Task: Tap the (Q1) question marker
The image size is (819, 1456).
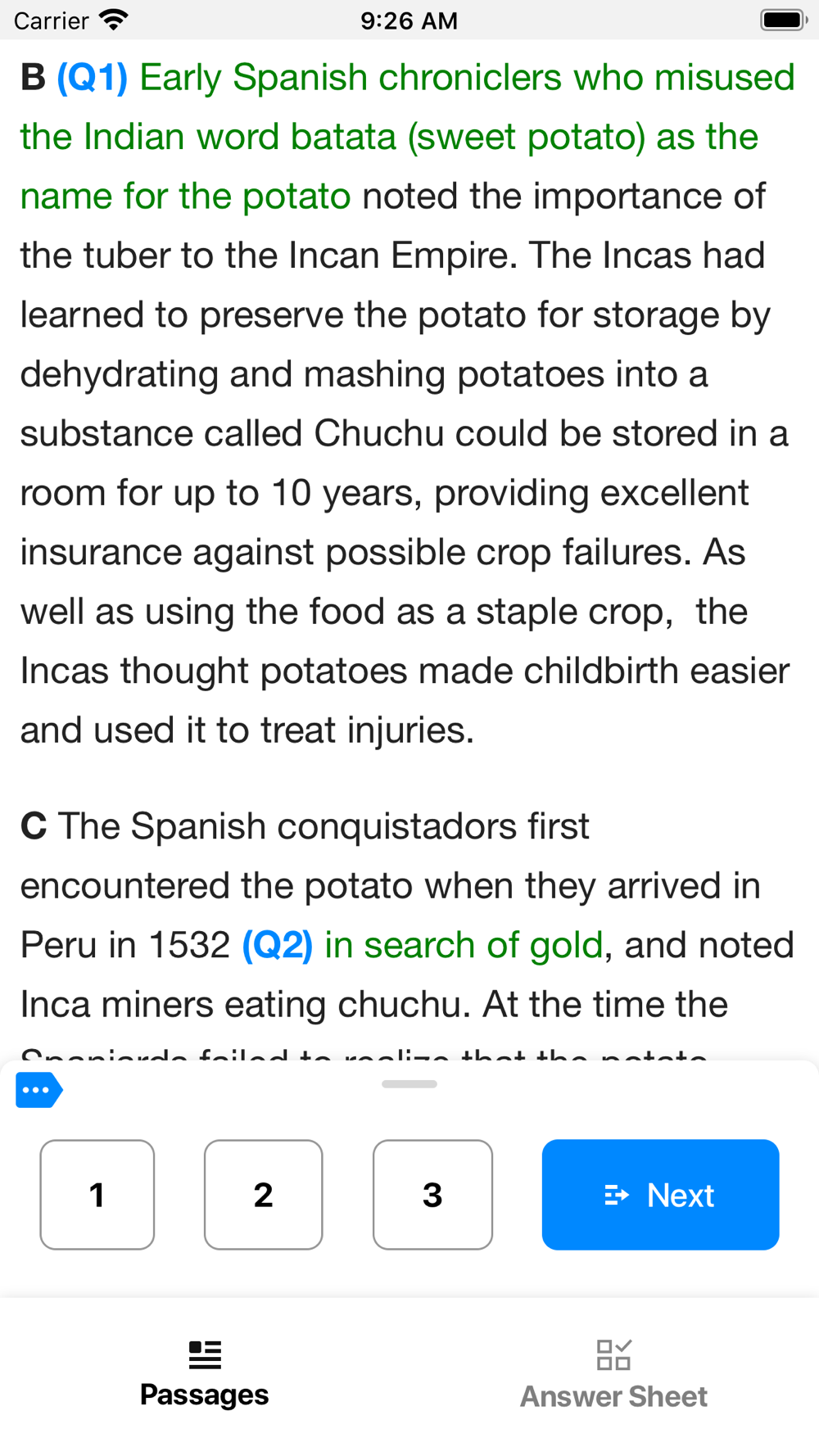Action: pos(92,78)
